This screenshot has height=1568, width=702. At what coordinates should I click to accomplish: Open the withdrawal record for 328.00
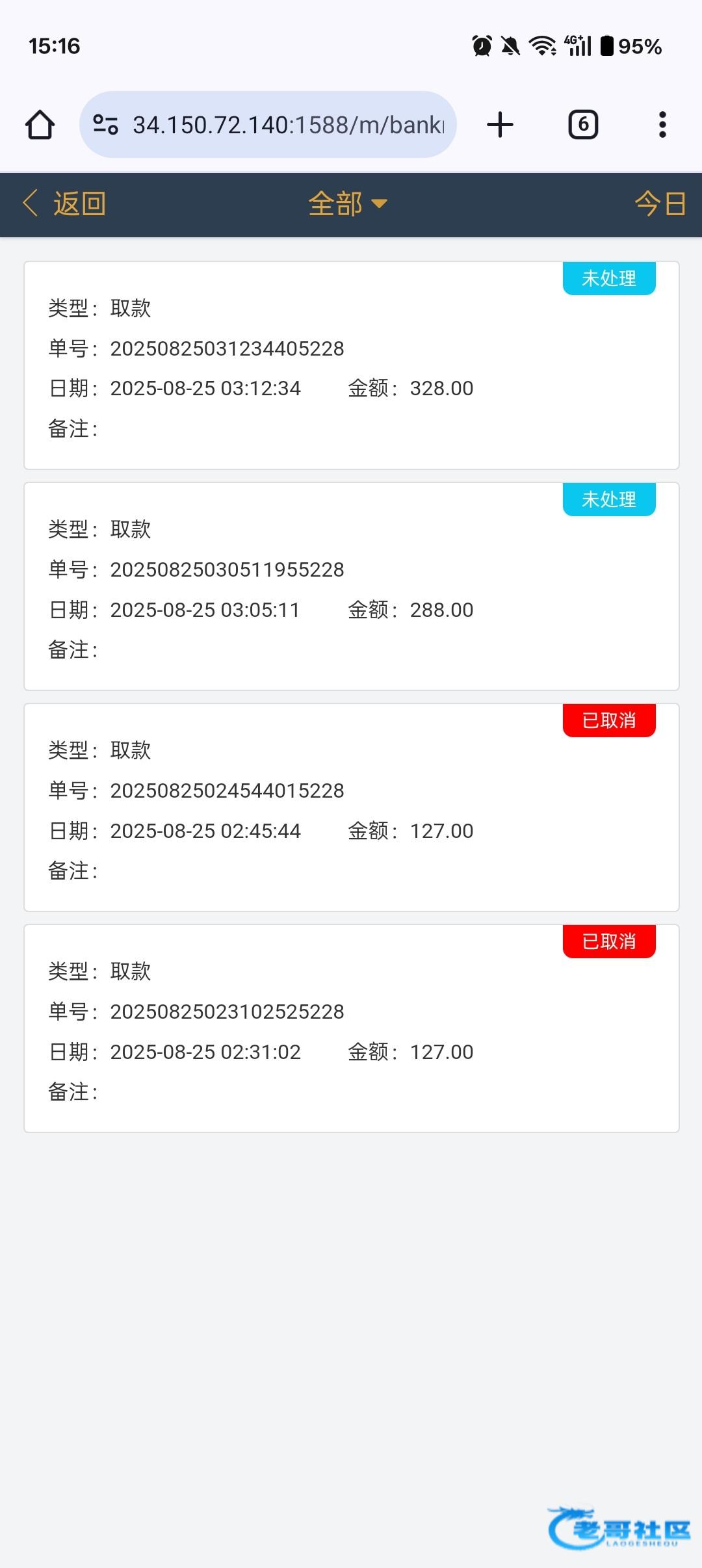click(352, 365)
